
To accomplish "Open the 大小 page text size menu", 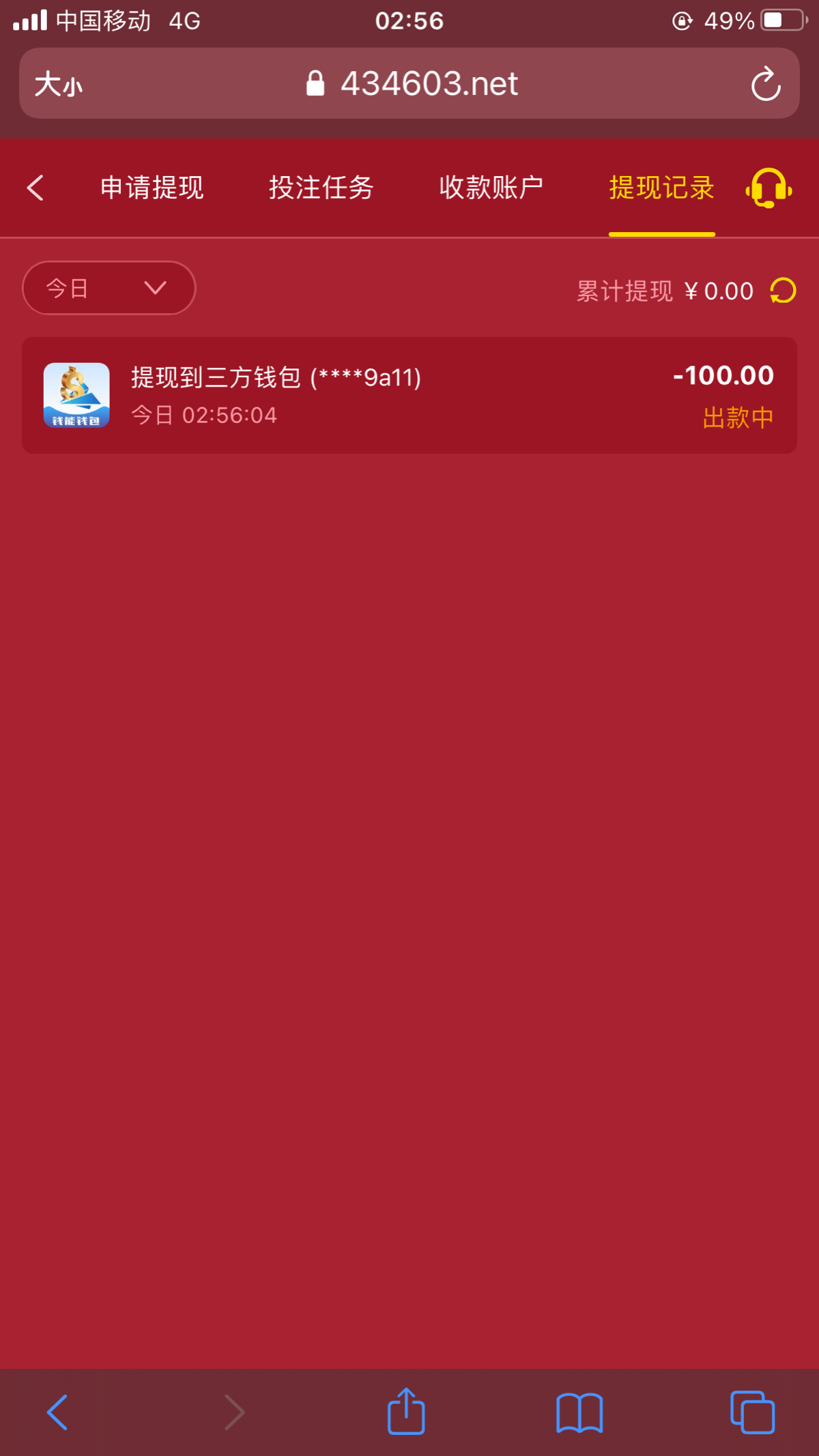I will coord(59,85).
